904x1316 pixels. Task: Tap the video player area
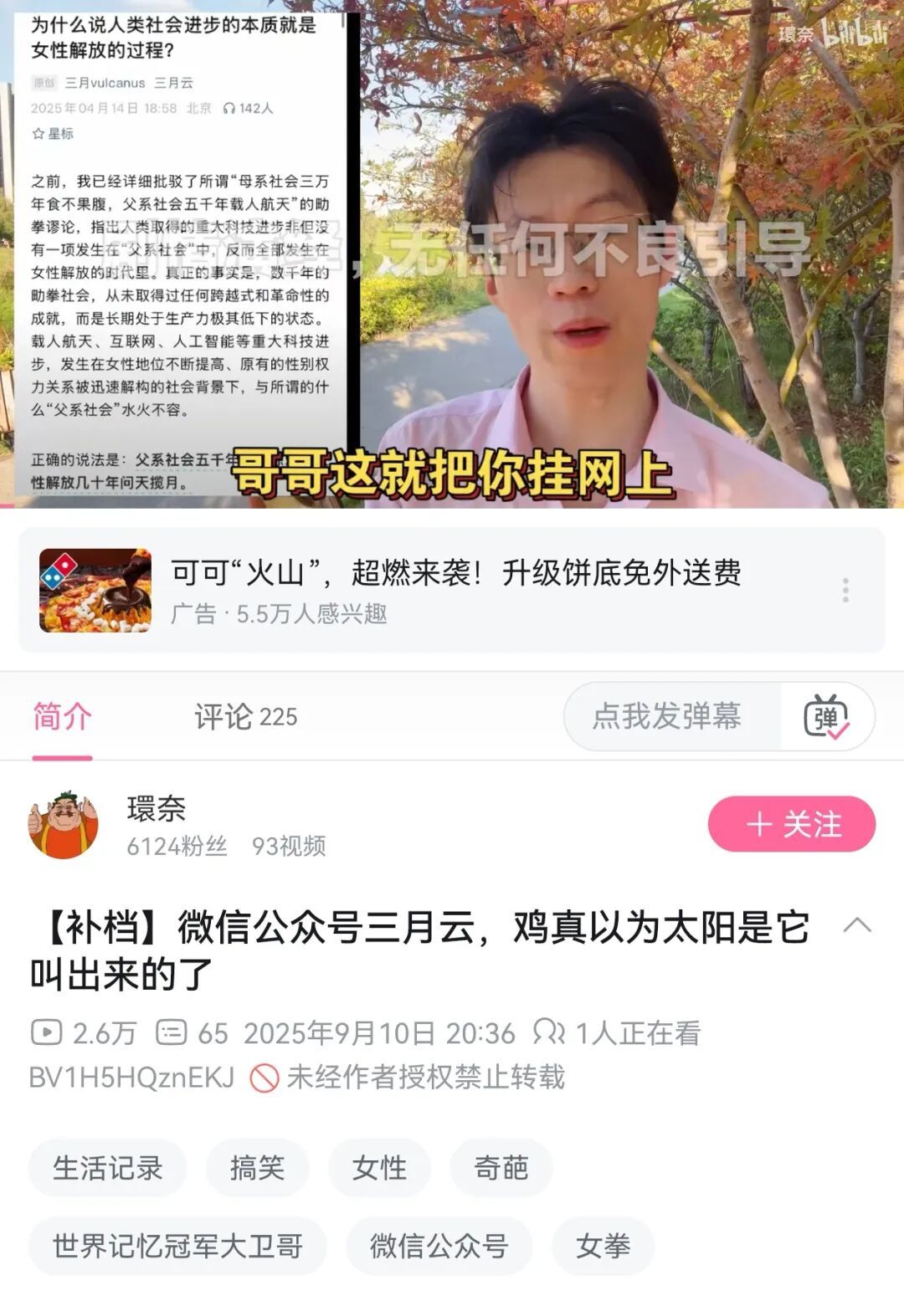coord(452,251)
